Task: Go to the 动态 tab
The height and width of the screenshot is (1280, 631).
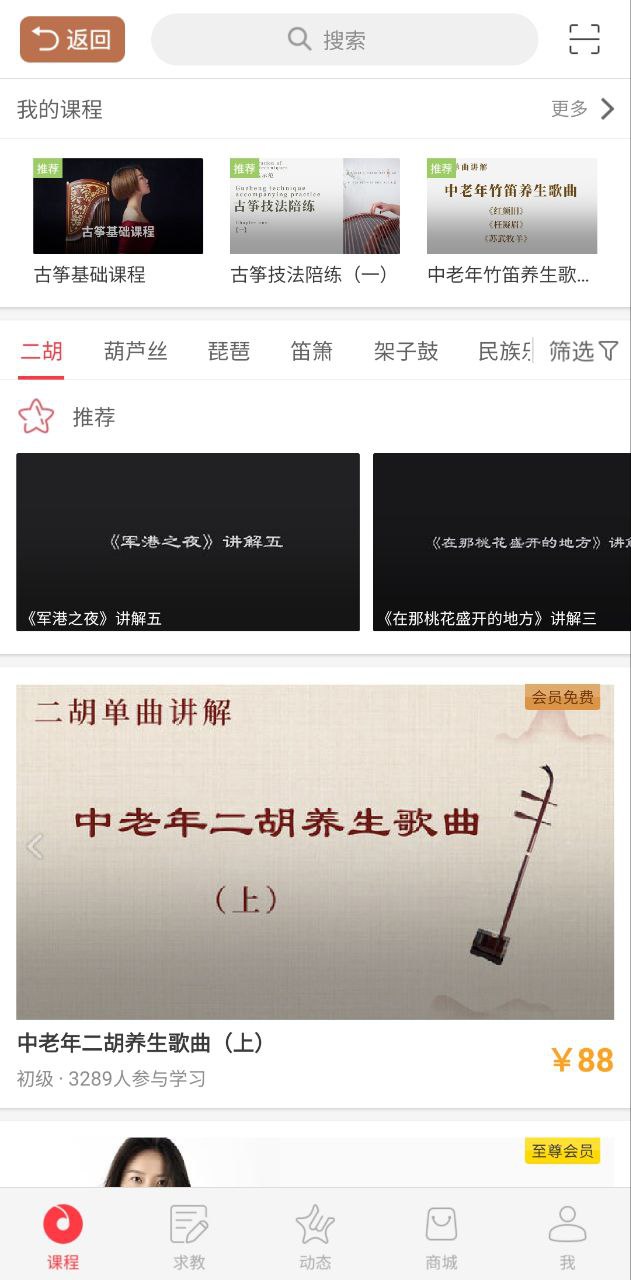Action: tap(315, 1236)
